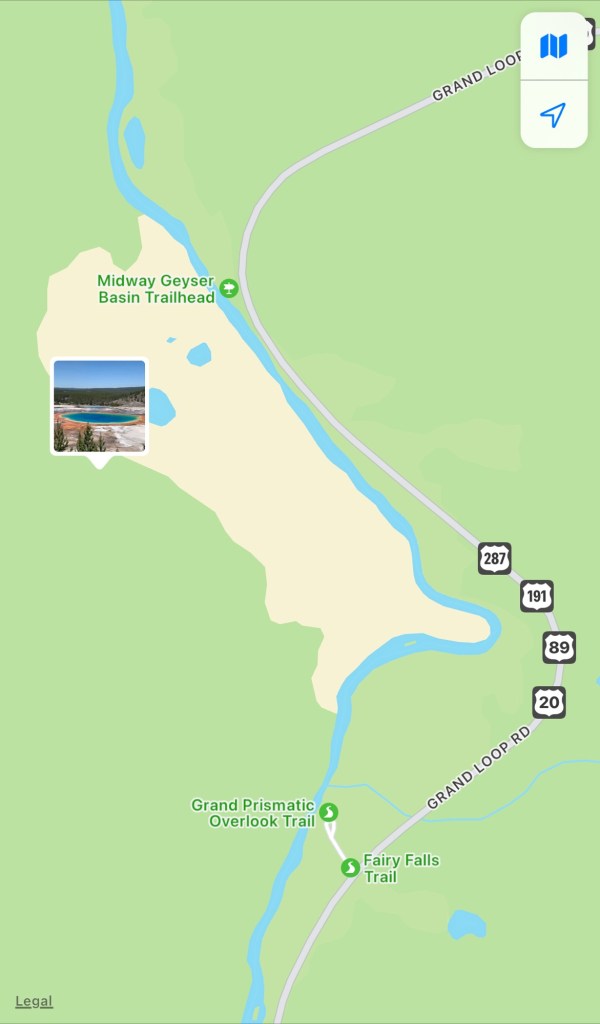Open the Legal link
Image resolution: width=600 pixels, height=1024 pixels.
click(x=34, y=1001)
